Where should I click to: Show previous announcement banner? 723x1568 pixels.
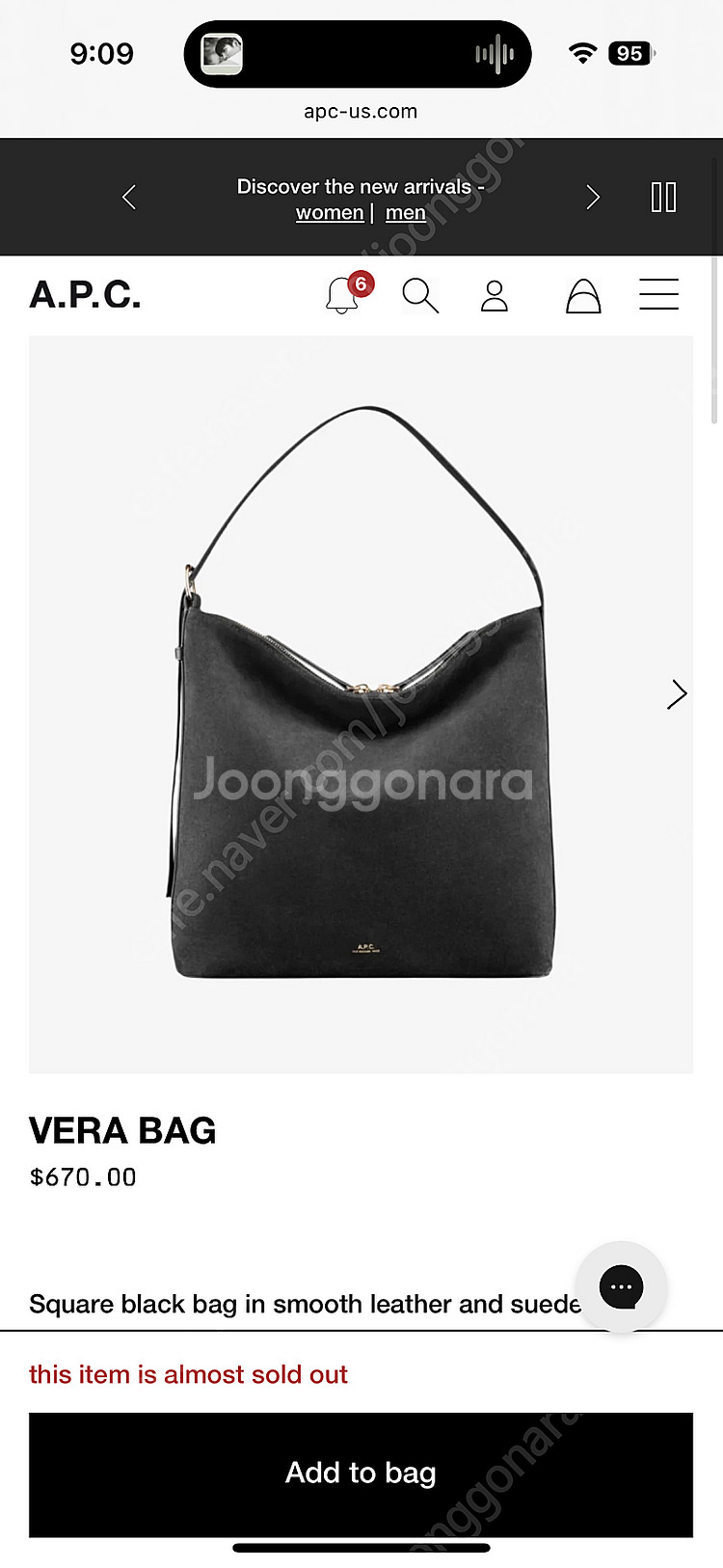pos(129,198)
